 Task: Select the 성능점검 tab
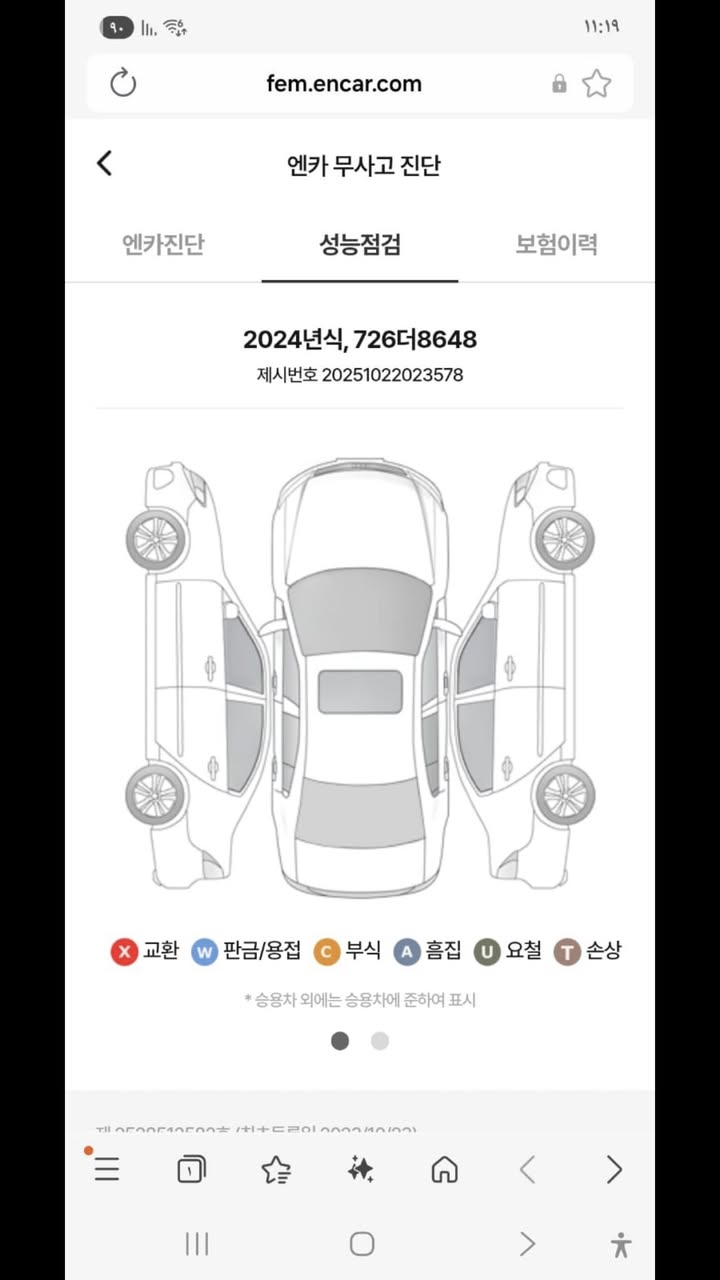coord(360,244)
